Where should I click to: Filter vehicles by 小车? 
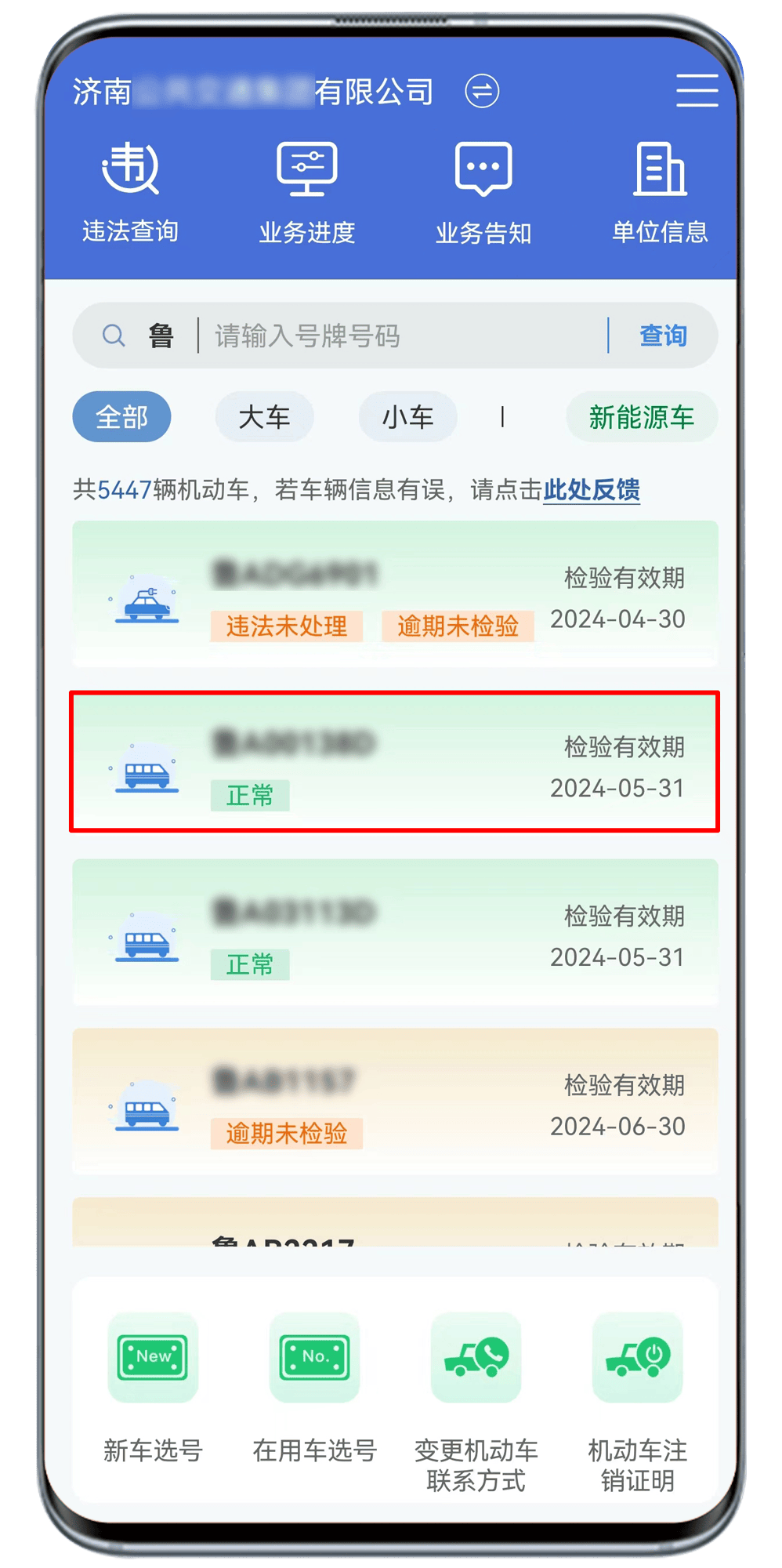tap(407, 417)
